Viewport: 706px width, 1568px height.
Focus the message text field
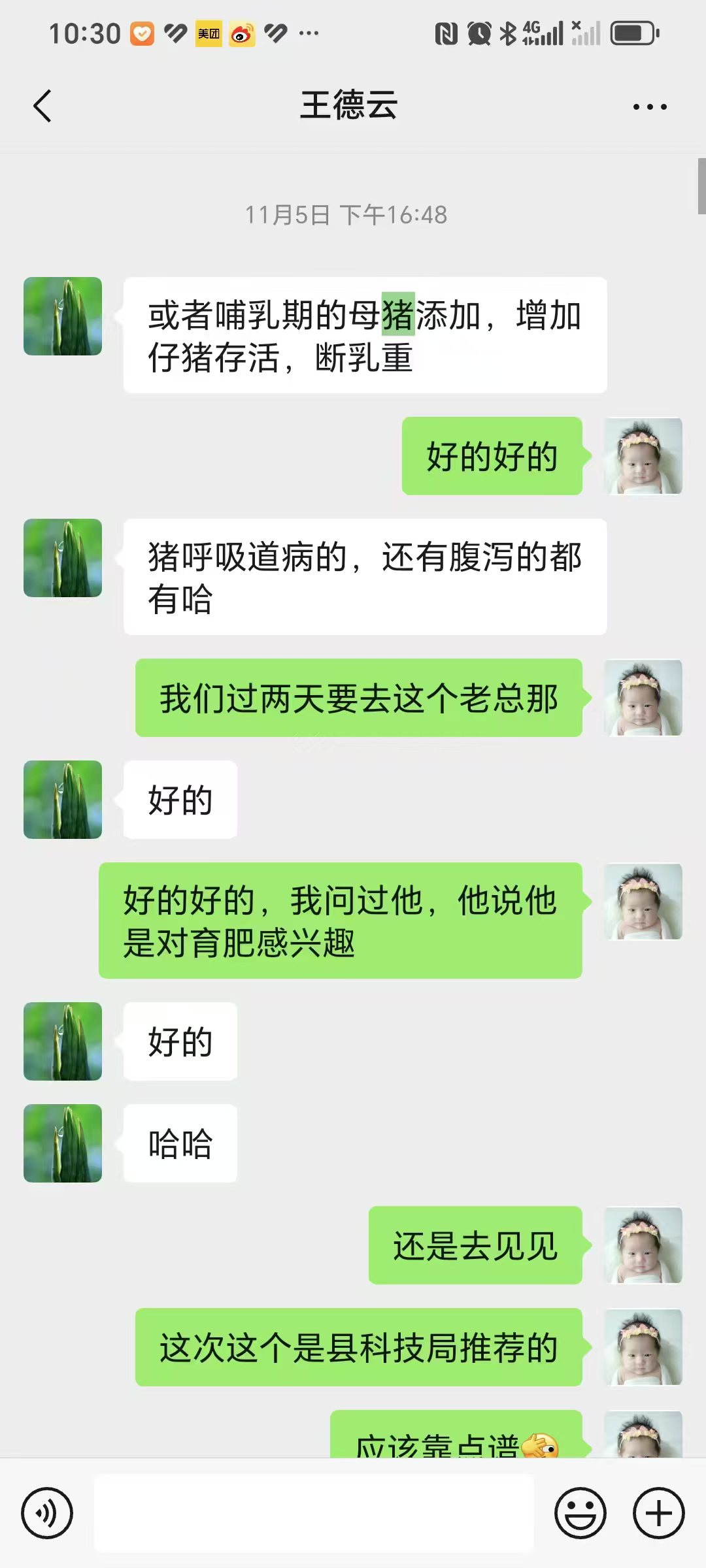pyautogui.click(x=314, y=1513)
